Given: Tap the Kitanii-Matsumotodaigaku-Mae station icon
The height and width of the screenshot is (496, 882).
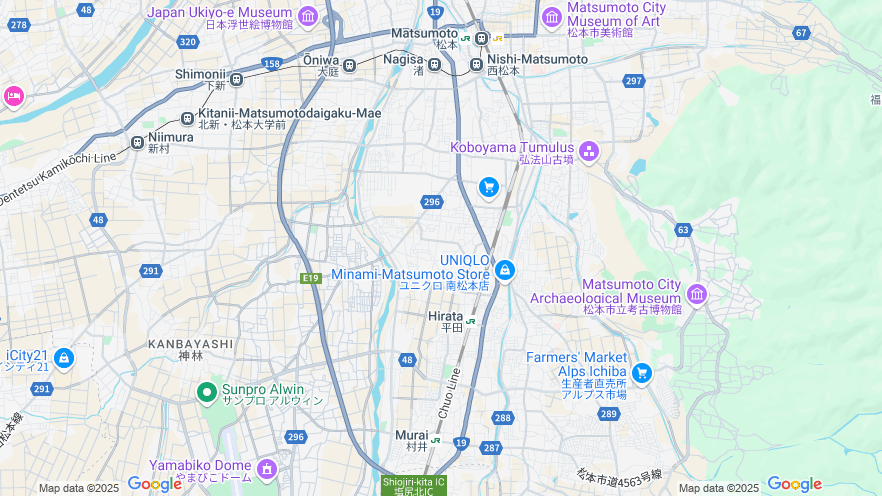Looking at the screenshot, I should click(x=188, y=119).
